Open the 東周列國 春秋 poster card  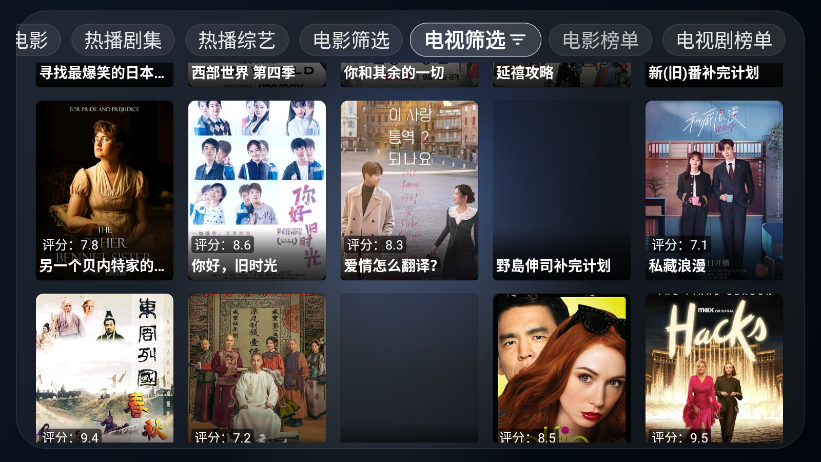click(x=105, y=370)
